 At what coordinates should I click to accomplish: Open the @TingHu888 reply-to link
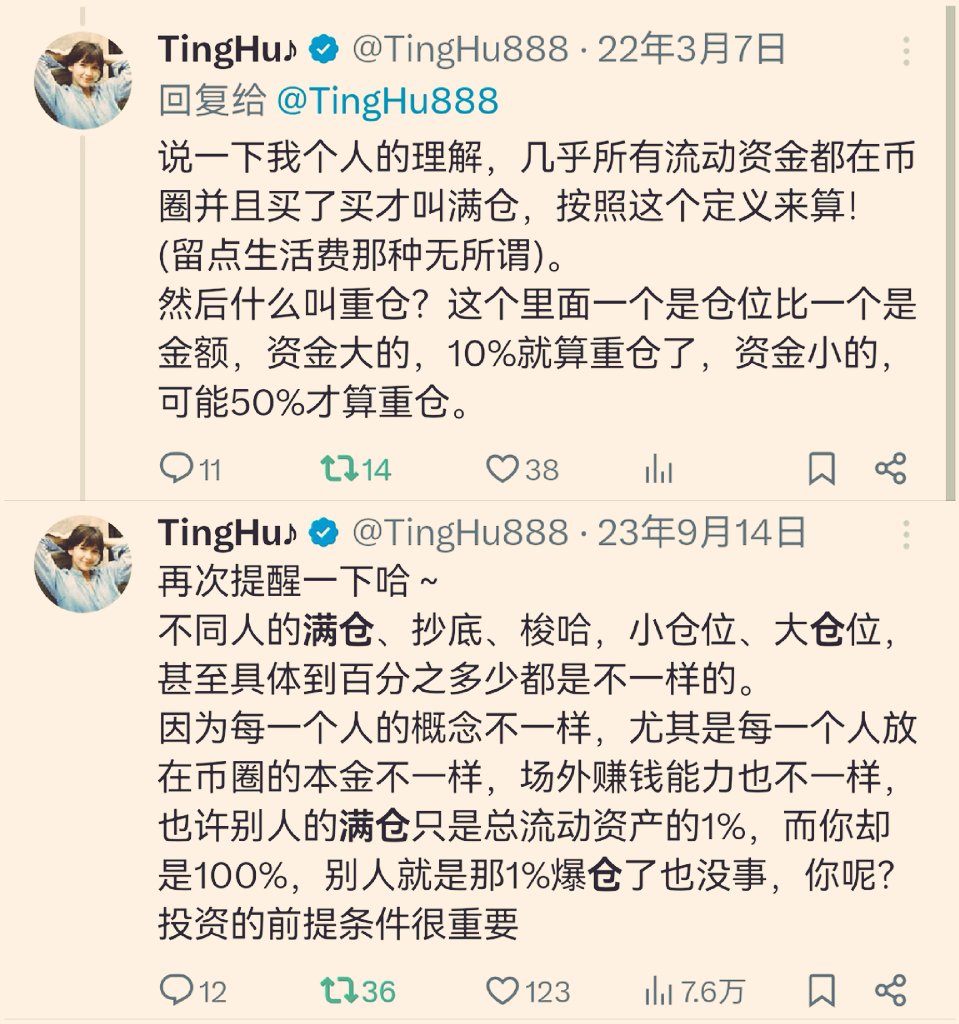point(387,100)
